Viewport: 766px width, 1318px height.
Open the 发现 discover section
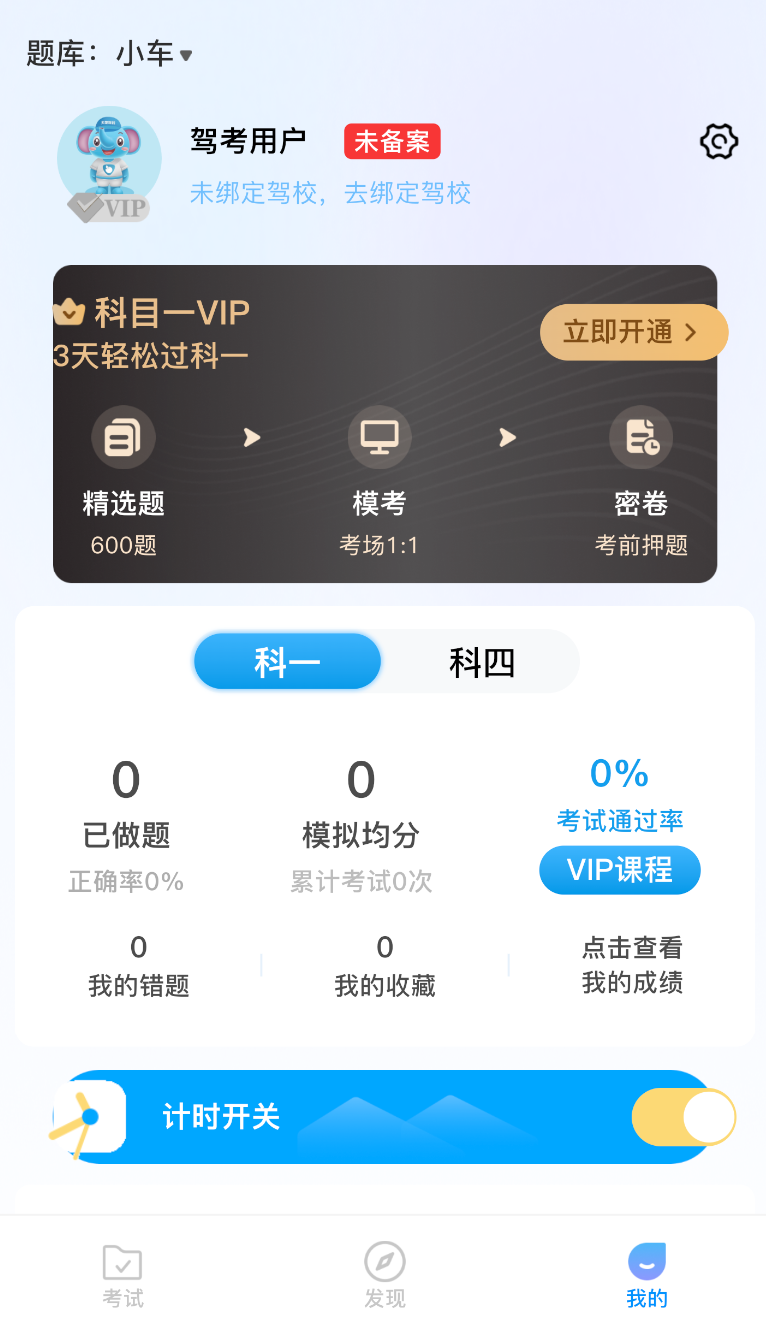(x=384, y=1273)
